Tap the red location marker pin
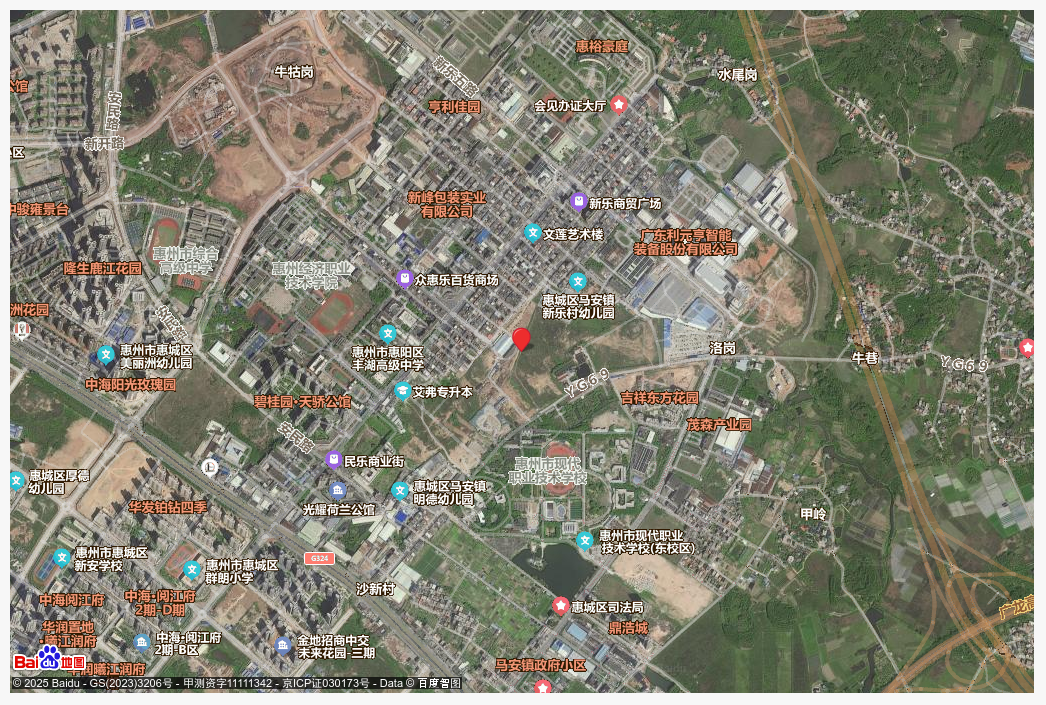Image resolution: width=1046 pixels, height=705 pixels. (x=521, y=338)
